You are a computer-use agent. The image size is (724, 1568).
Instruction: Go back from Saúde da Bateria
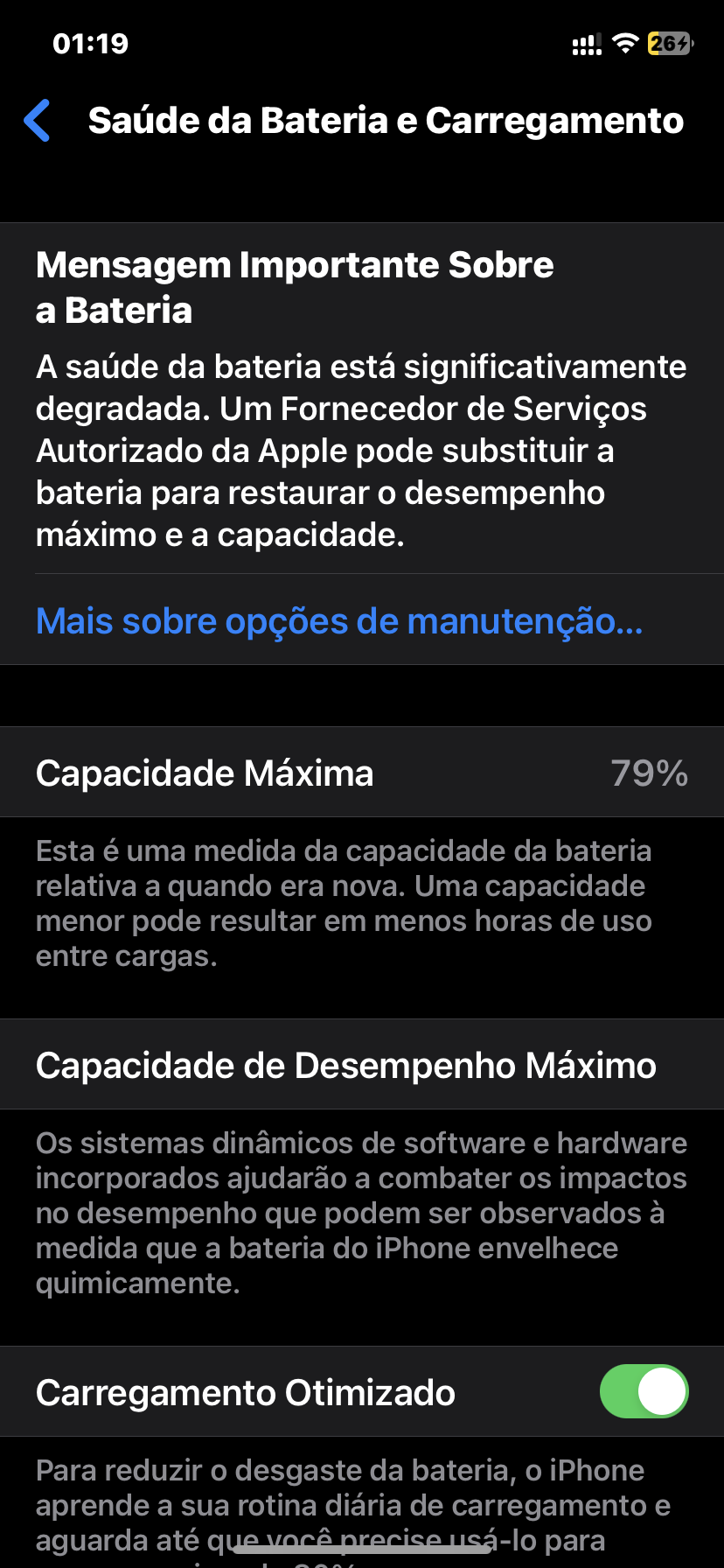pyautogui.click(x=38, y=121)
